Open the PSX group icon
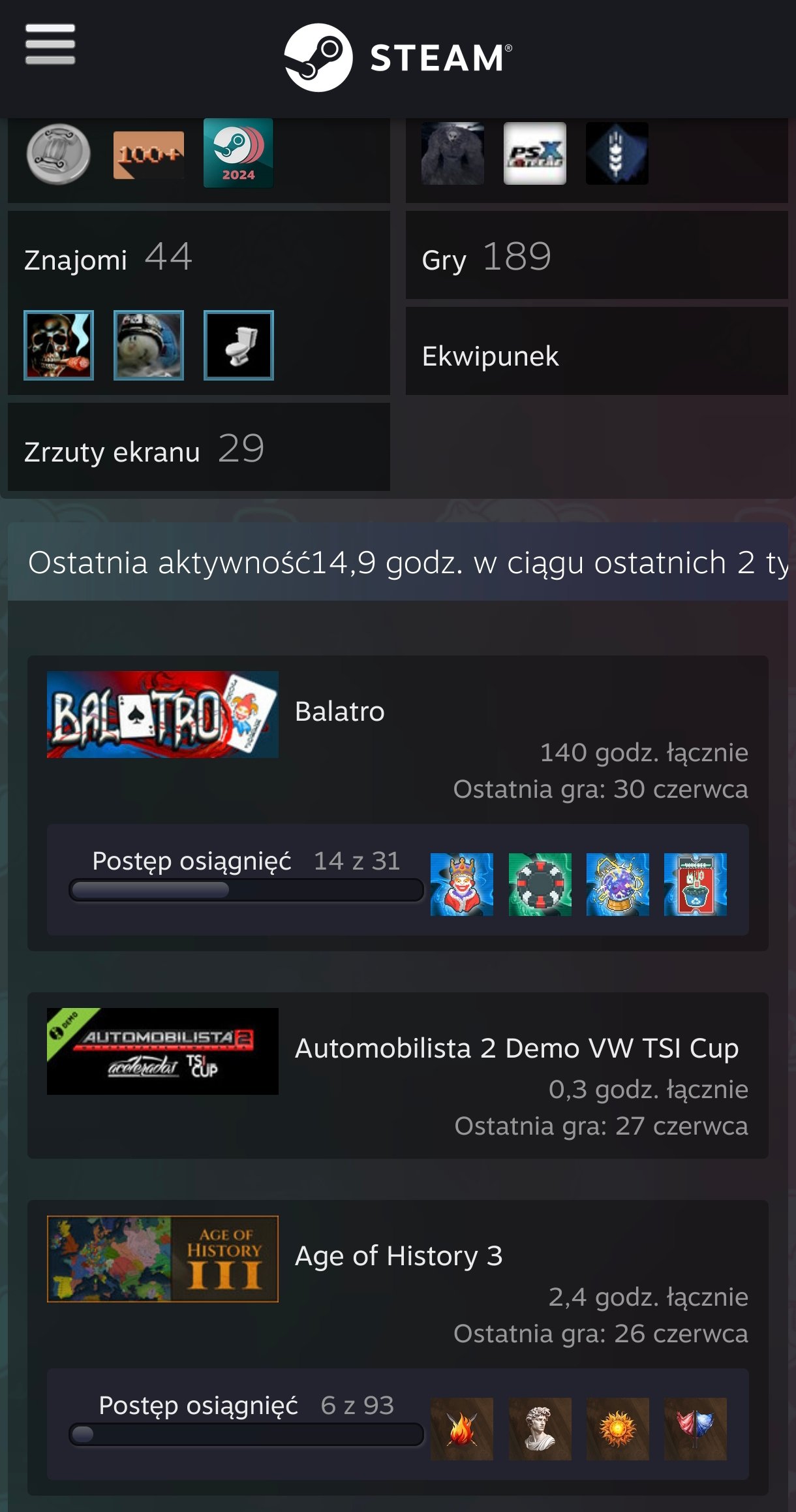Viewport: 796px width, 1512px height. click(535, 153)
